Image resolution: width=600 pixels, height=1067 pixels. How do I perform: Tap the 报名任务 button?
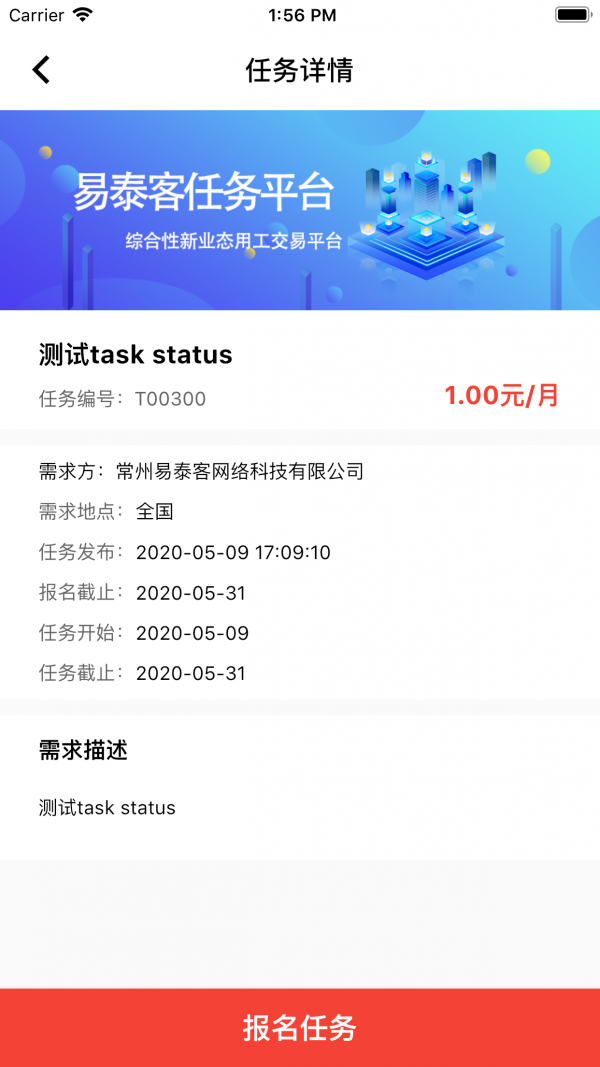pos(300,1027)
